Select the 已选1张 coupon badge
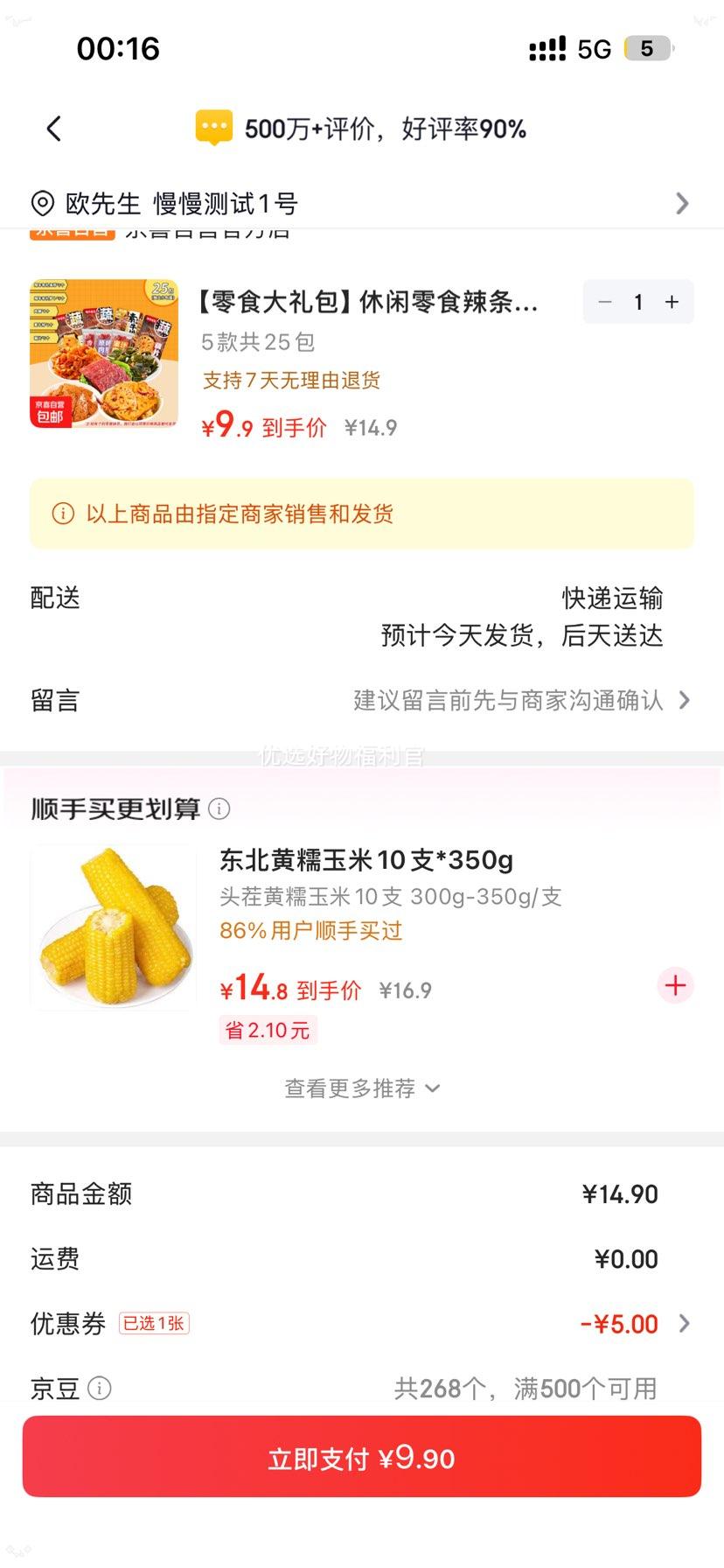Viewport: 724px width, 1568px height. (153, 1323)
